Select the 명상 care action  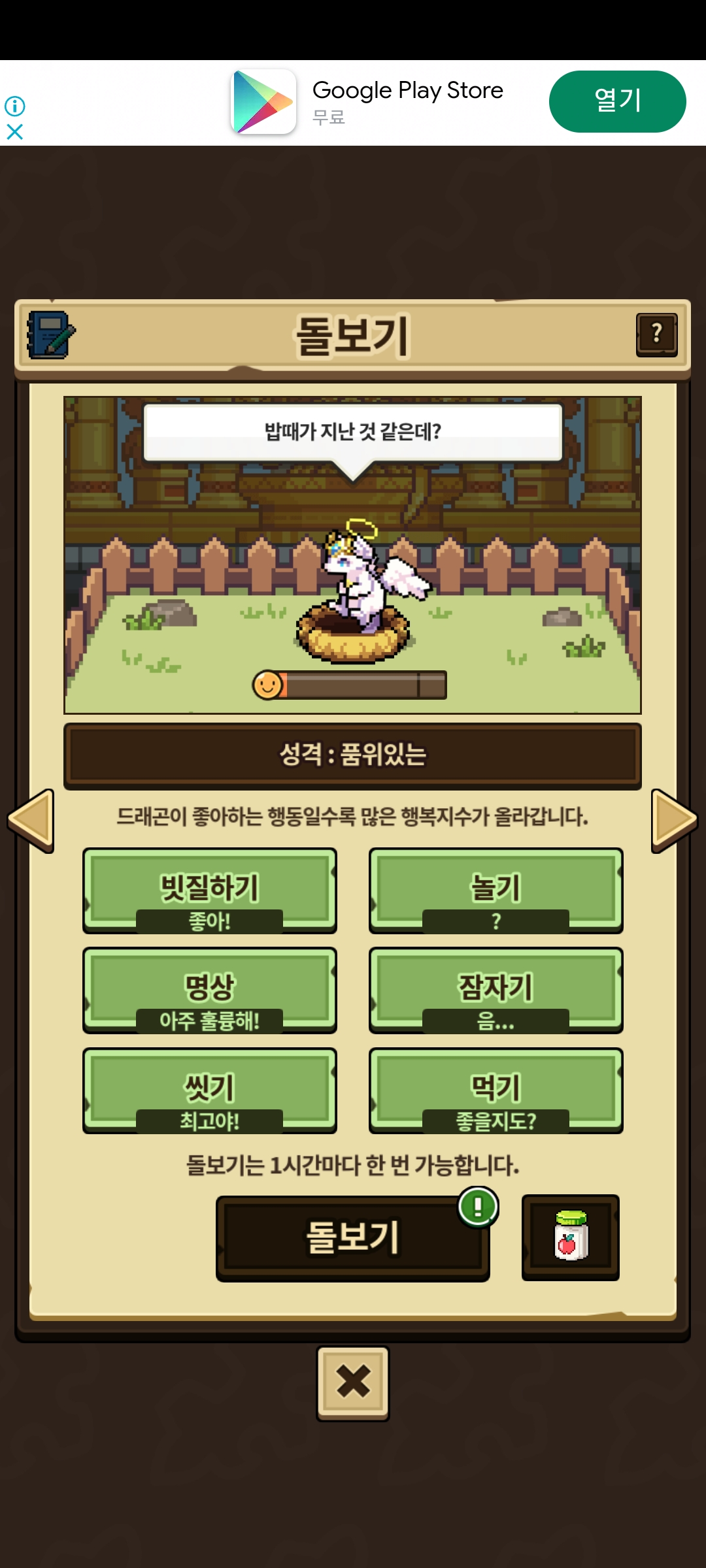[210, 990]
